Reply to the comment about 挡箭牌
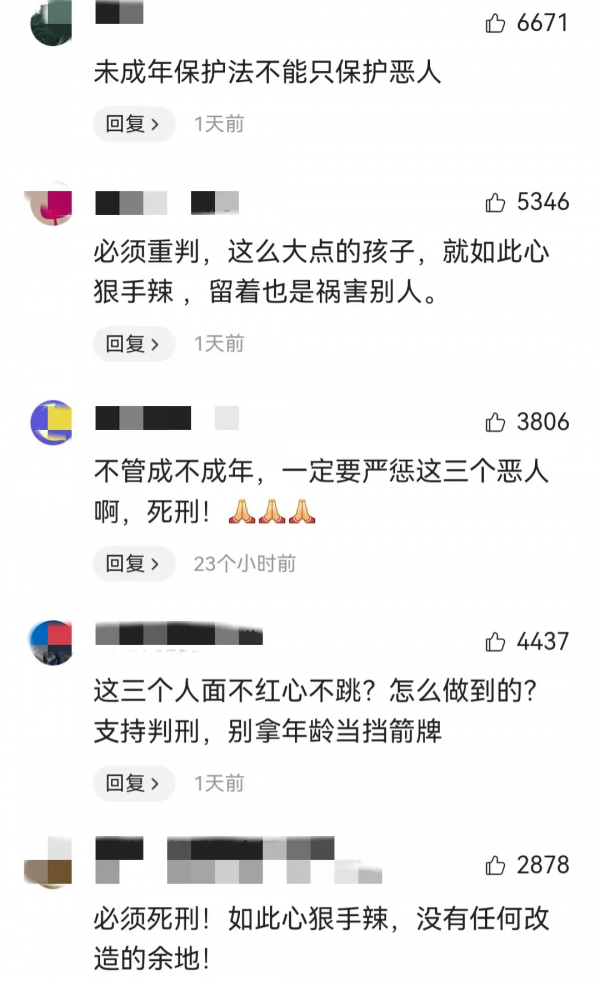Viewport: 600px width, 981px height. pyautogui.click(x=133, y=783)
